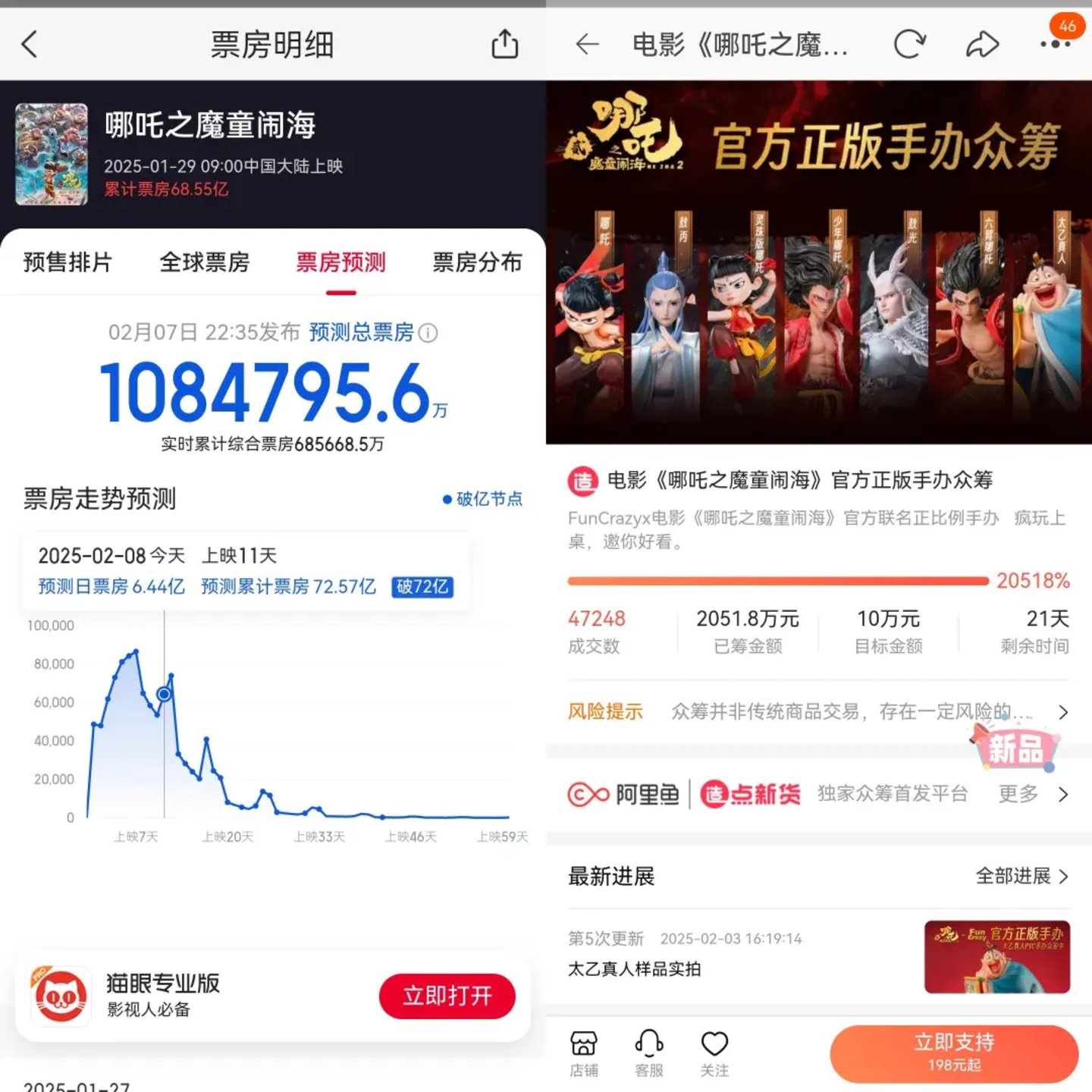Follow the project with the 关注 heart
The width and height of the screenshot is (1092, 1092).
click(x=714, y=1053)
